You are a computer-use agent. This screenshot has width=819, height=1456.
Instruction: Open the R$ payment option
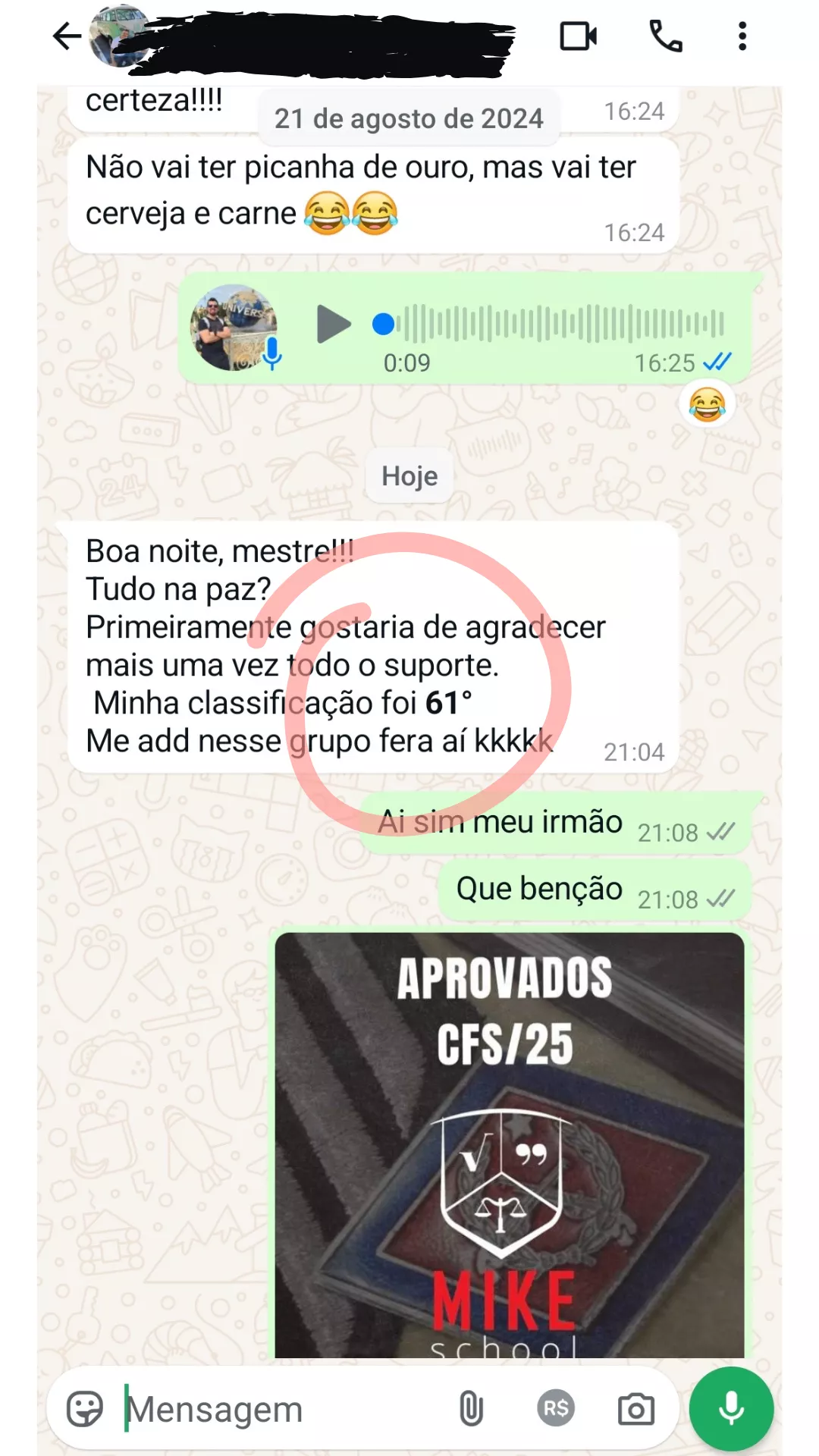pos(556,1409)
